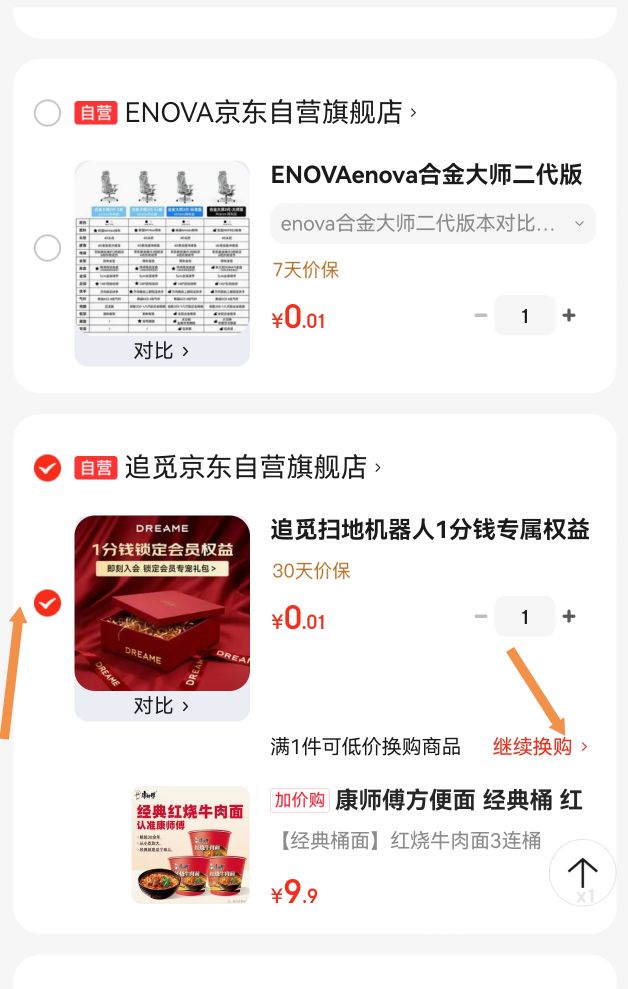Select the ENOVA合金大师二代版 item

[47, 248]
